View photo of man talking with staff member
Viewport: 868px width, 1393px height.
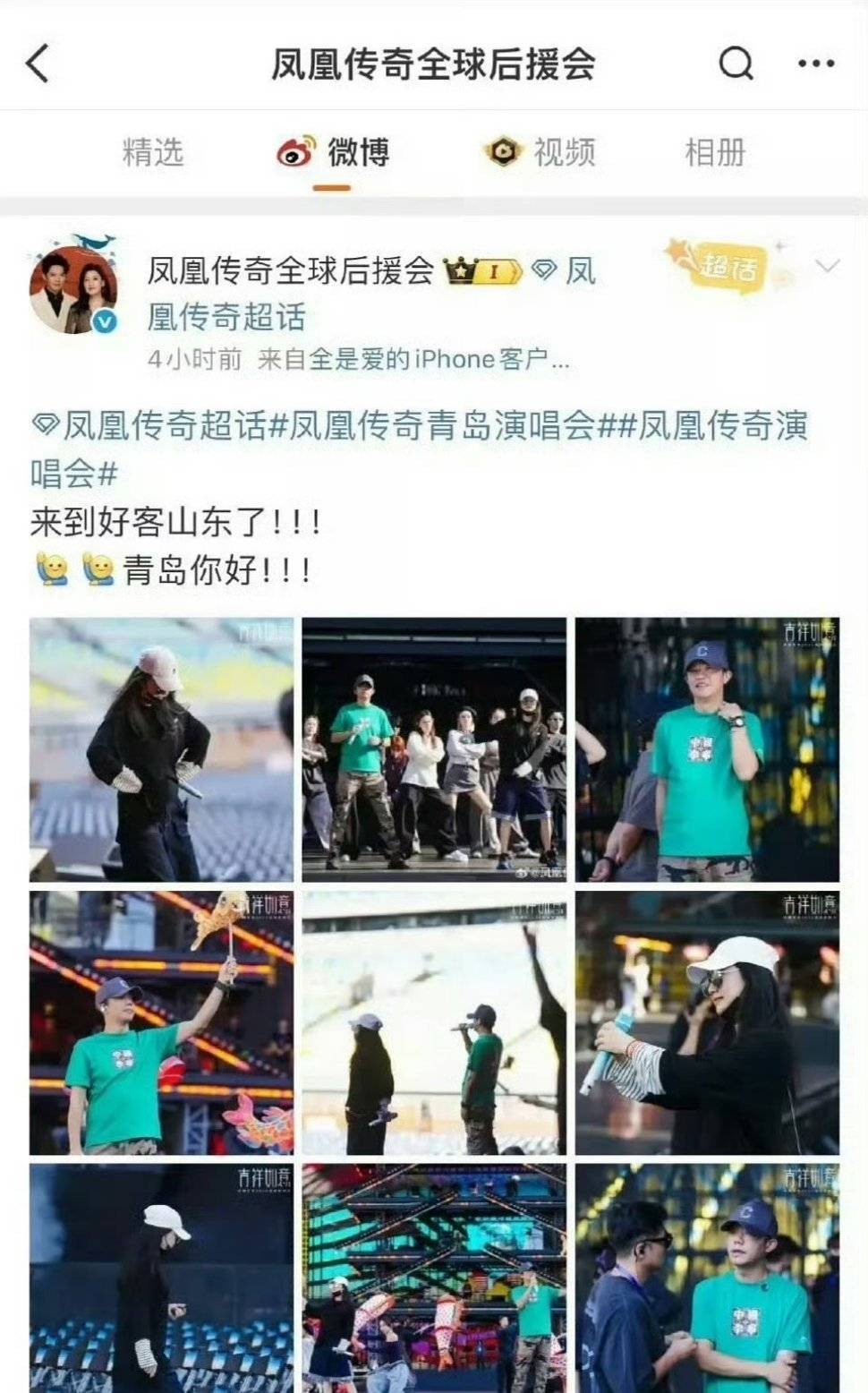click(707, 1278)
